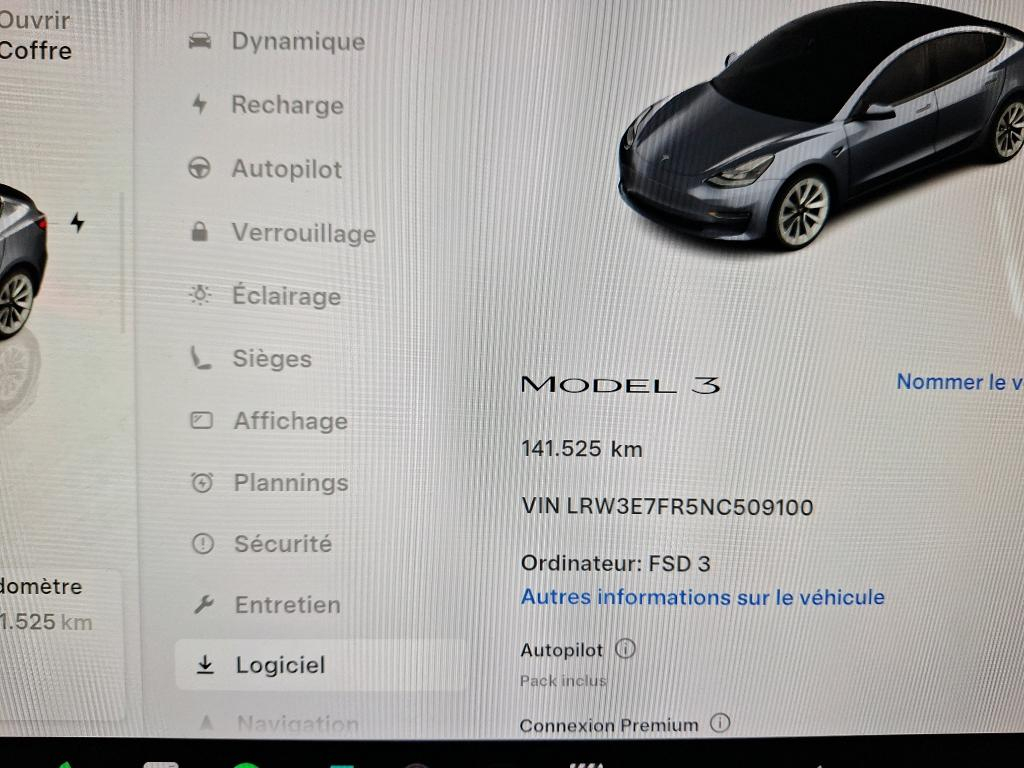
Task: Open Autopilot settings
Action: (x=286, y=169)
